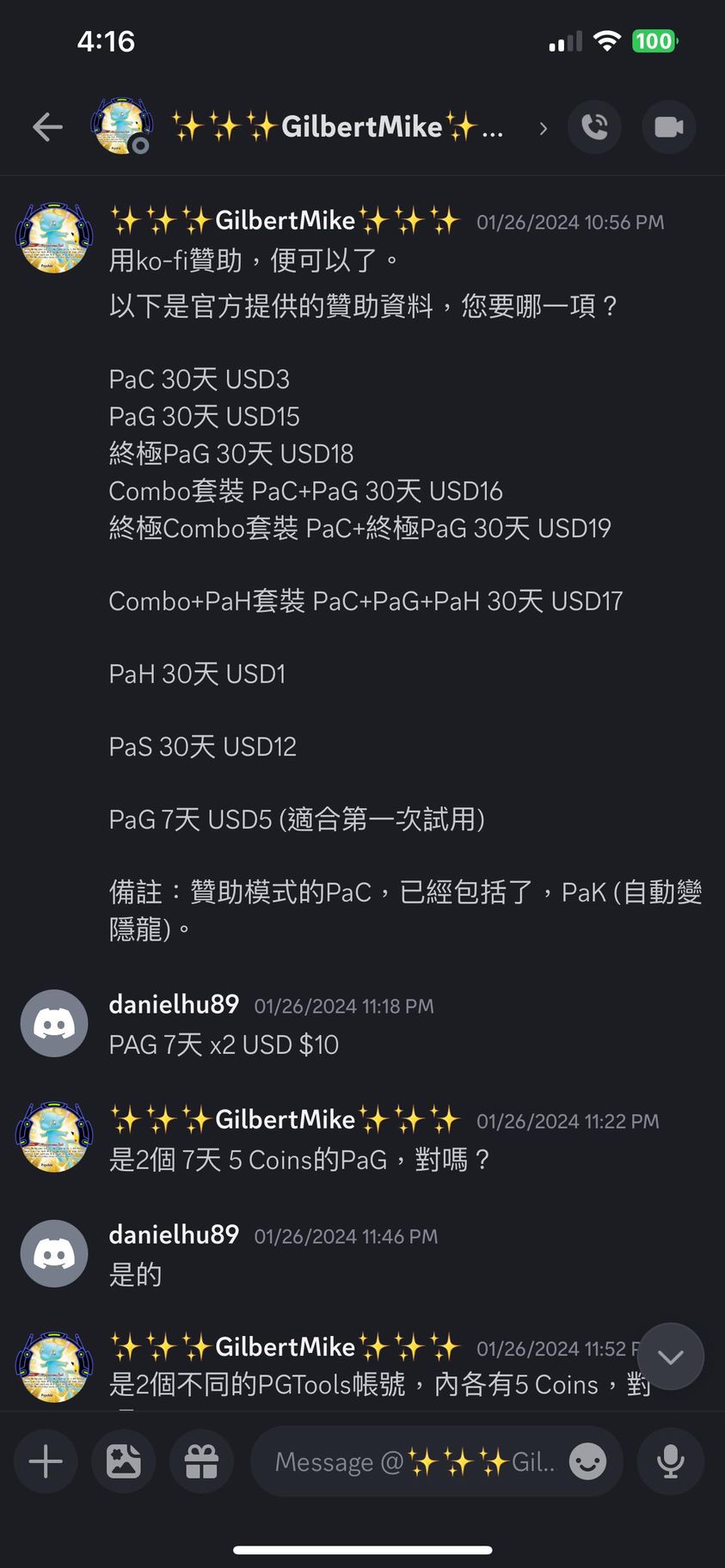Open the photo picker in the composer
The image size is (725, 1568).
(x=124, y=1461)
